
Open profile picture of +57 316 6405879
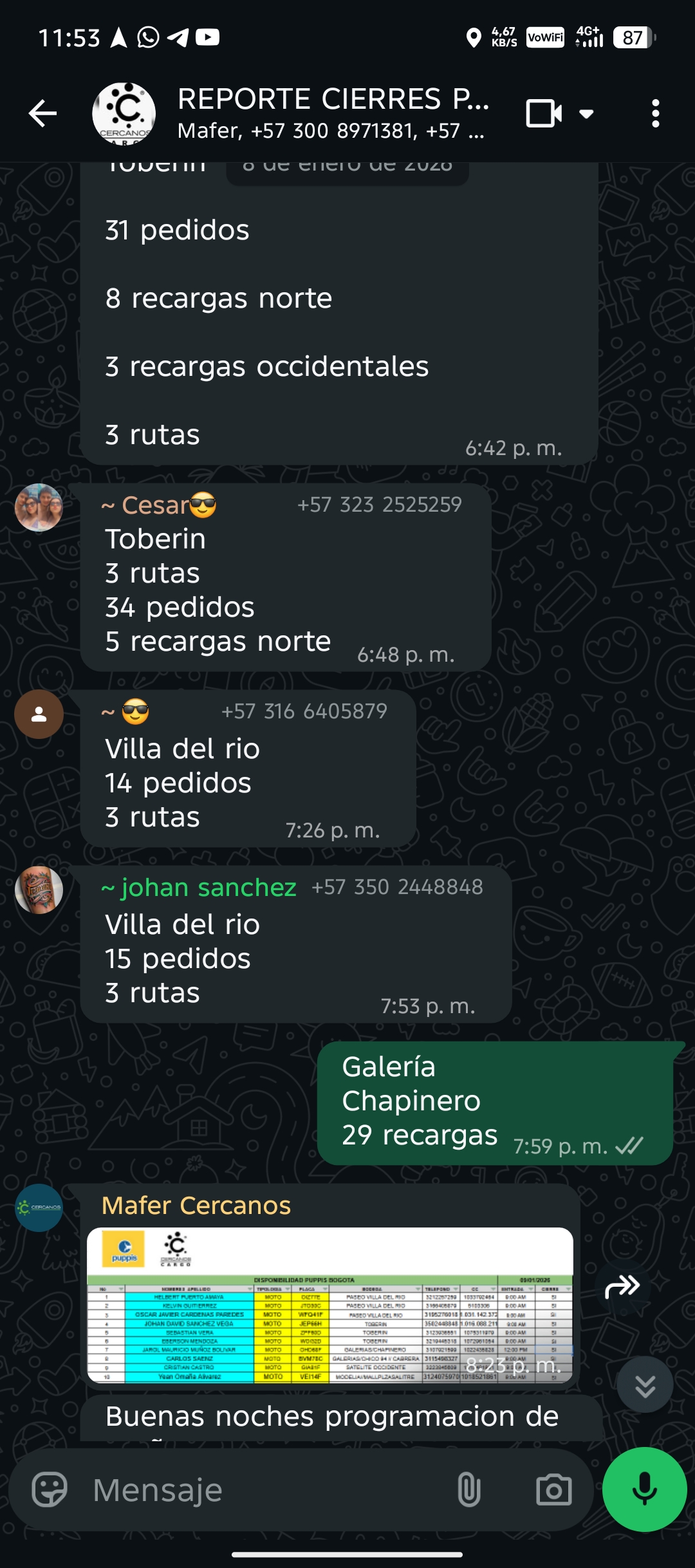(x=39, y=714)
